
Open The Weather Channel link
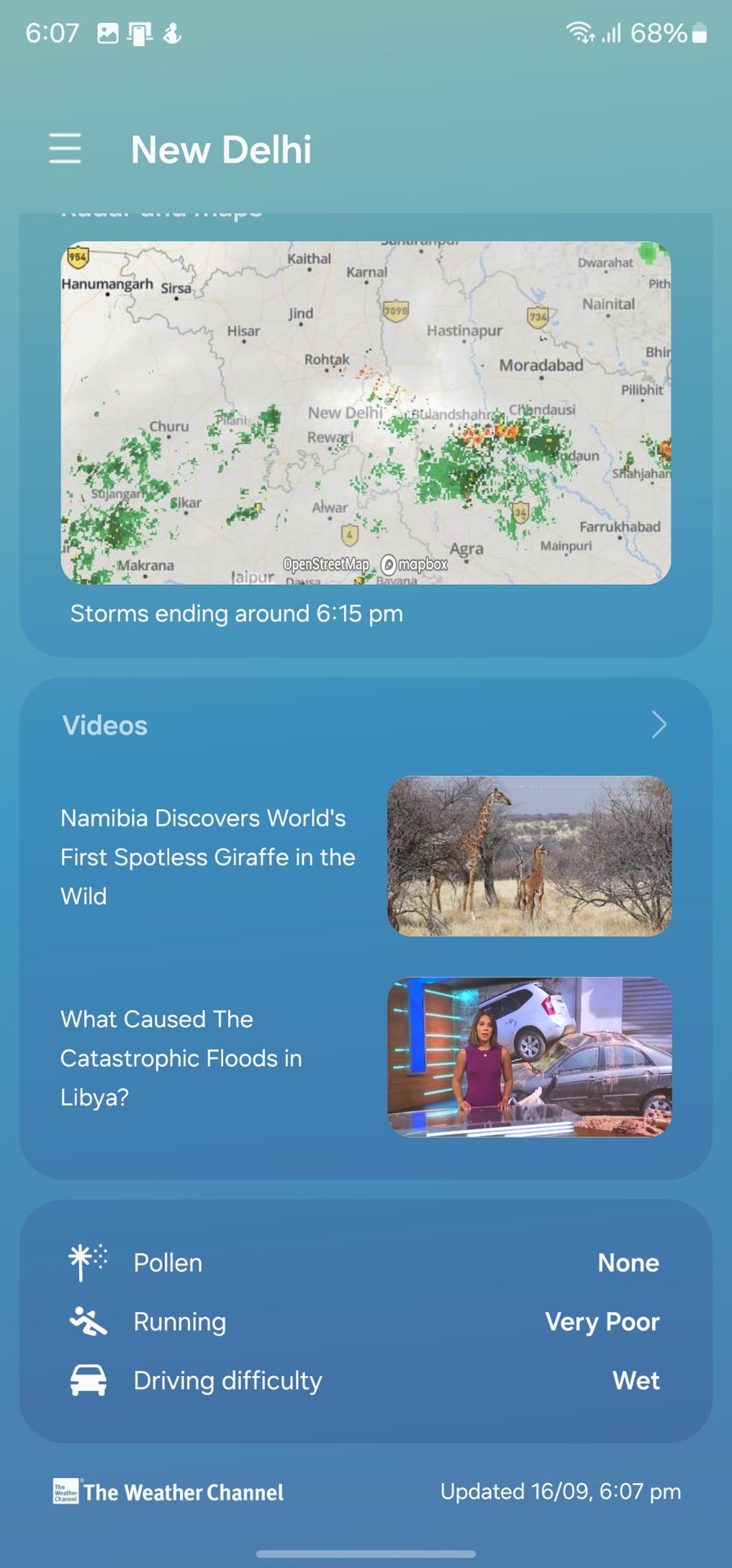[168, 1492]
